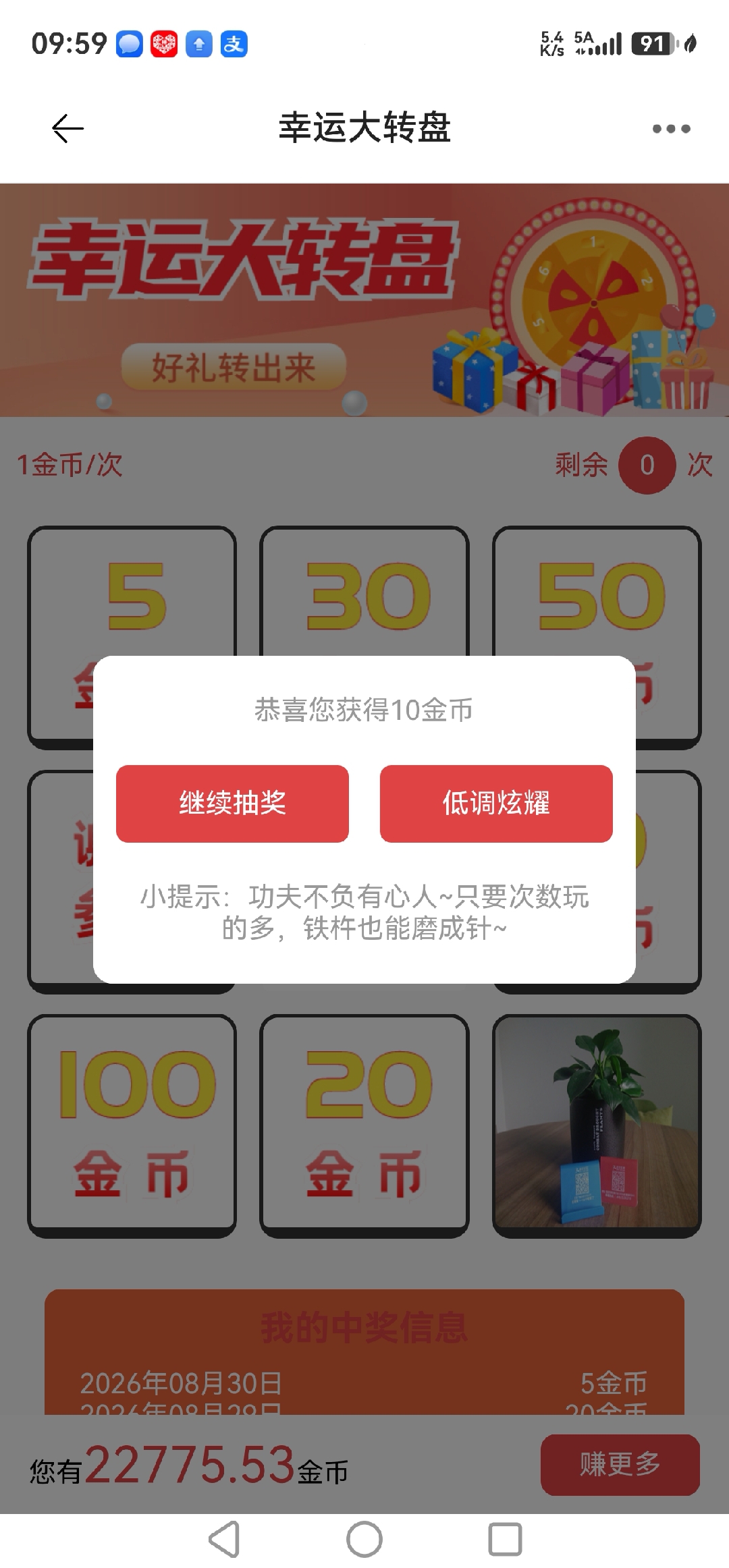Tap the 低调炫耀 share button
The height and width of the screenshot is (1568, 729).
pos(496,803)
